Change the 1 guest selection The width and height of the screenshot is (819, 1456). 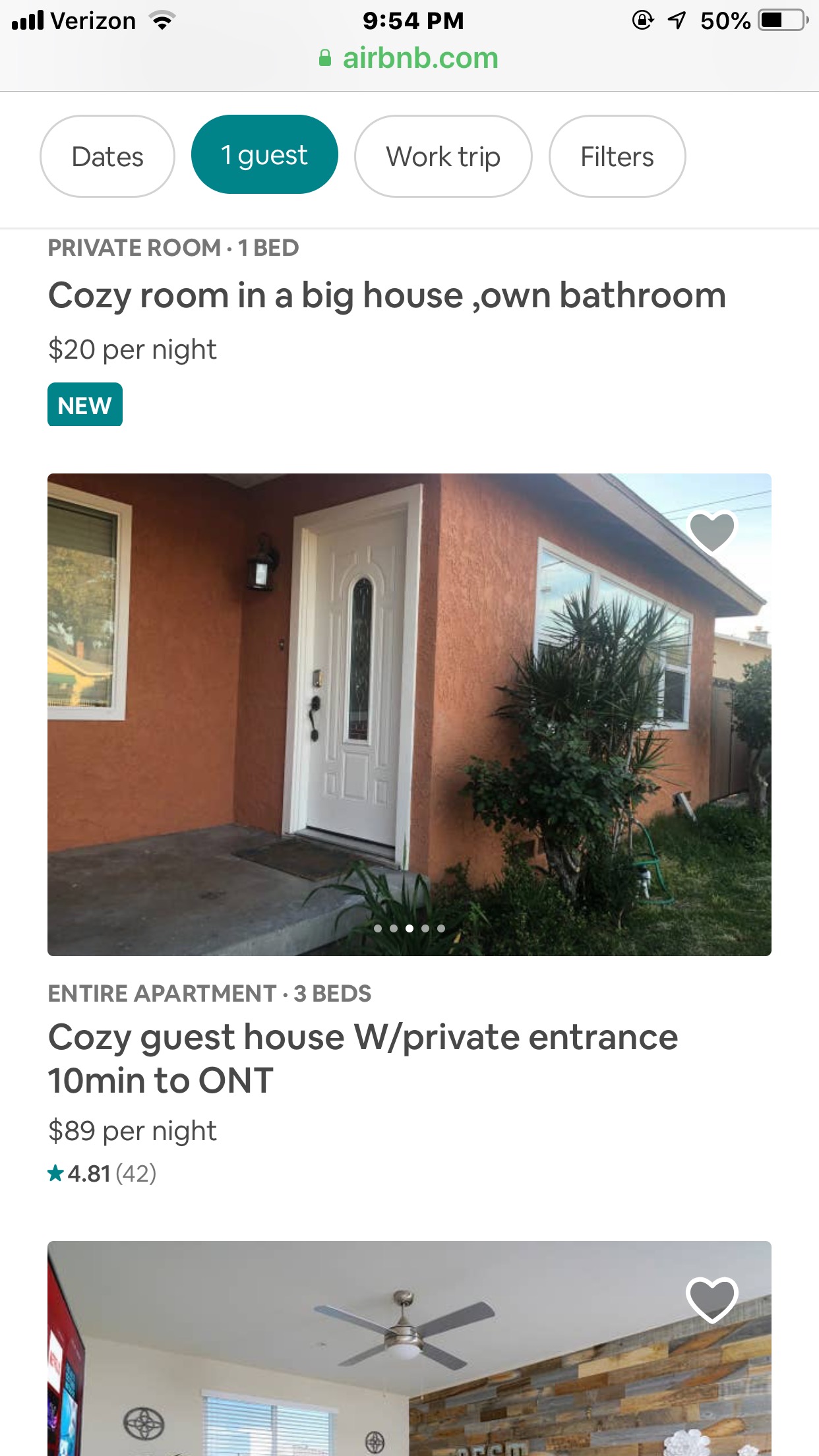[x=264, y=155]
